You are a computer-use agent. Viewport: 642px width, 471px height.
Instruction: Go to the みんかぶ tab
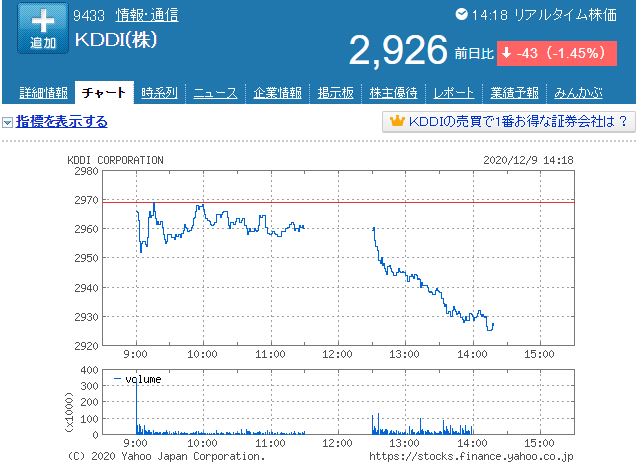coord(578,93)
